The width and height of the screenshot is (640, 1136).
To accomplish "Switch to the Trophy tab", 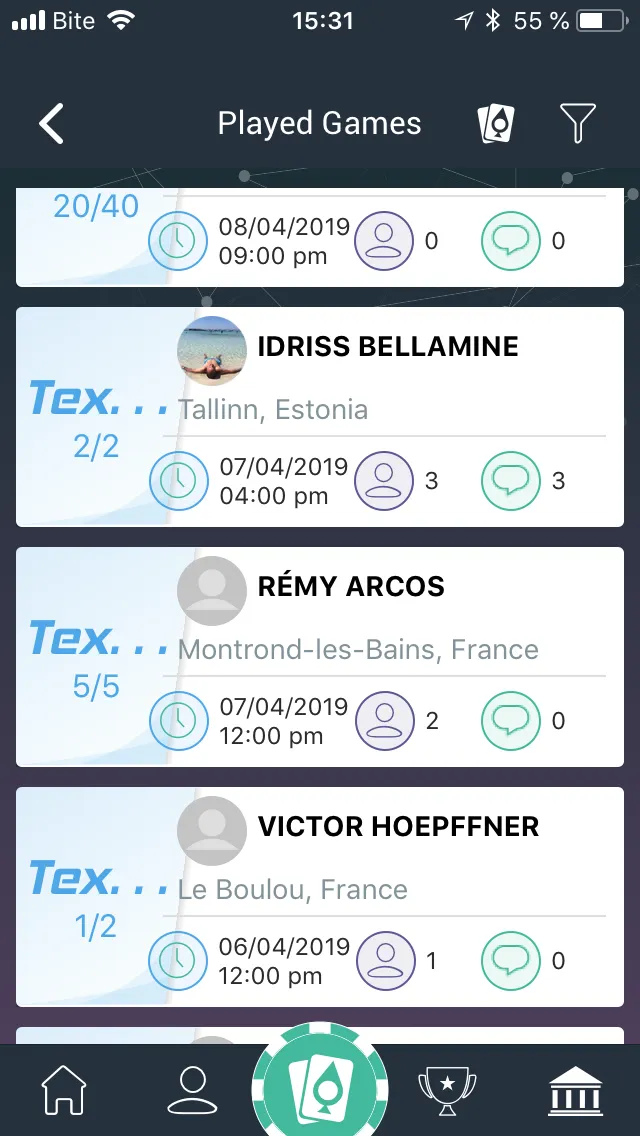I will 446,1090.
